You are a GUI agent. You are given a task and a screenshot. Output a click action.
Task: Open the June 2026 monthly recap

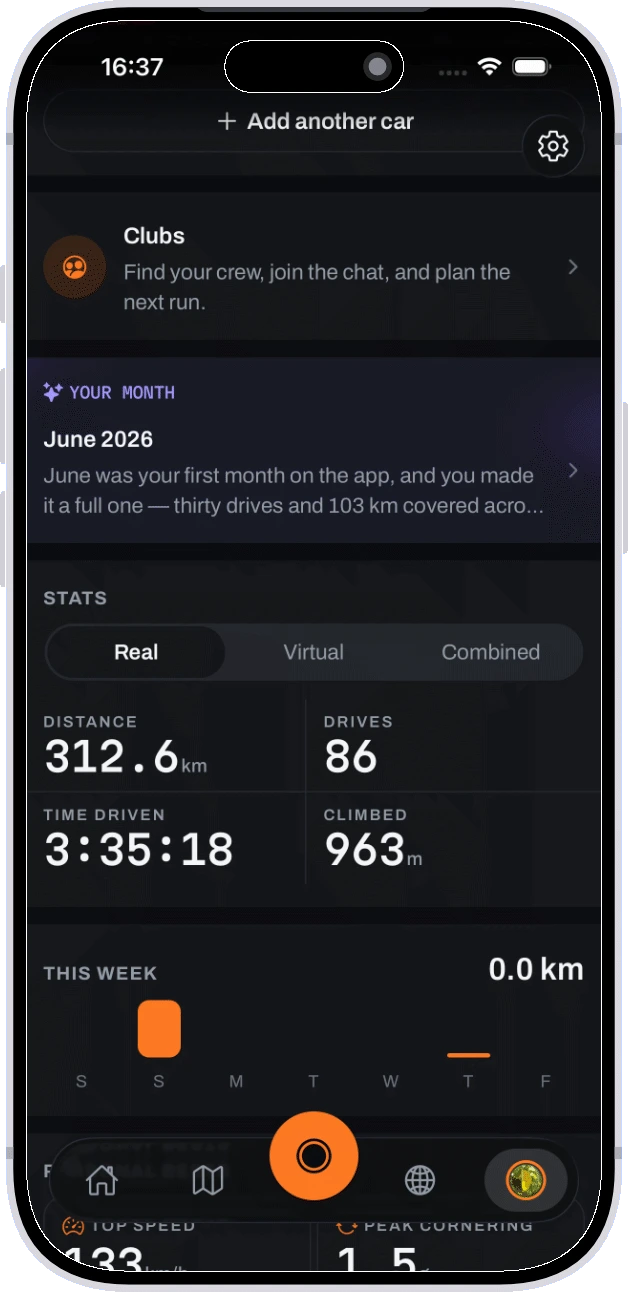(314, 451)
